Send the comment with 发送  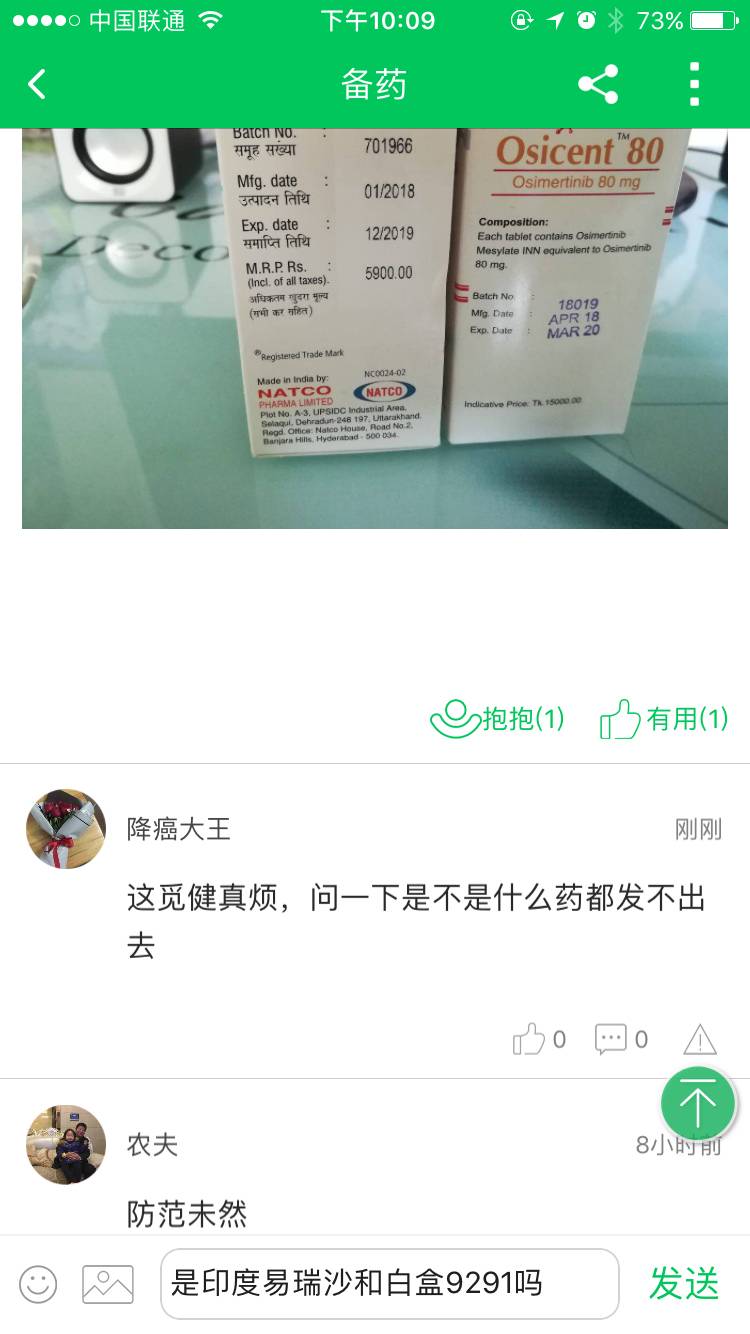coord(684,1284)
